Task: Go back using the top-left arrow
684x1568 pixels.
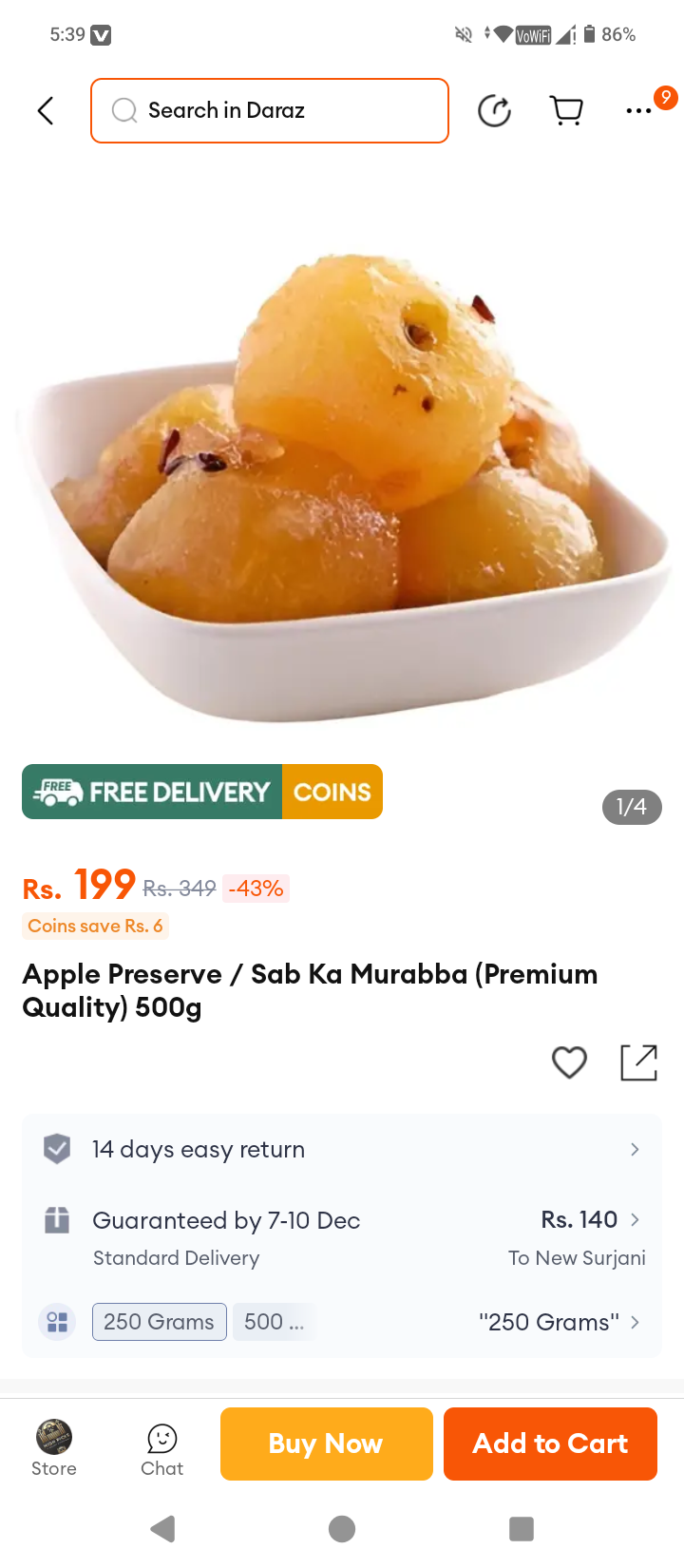Action: tap(45, 111)
